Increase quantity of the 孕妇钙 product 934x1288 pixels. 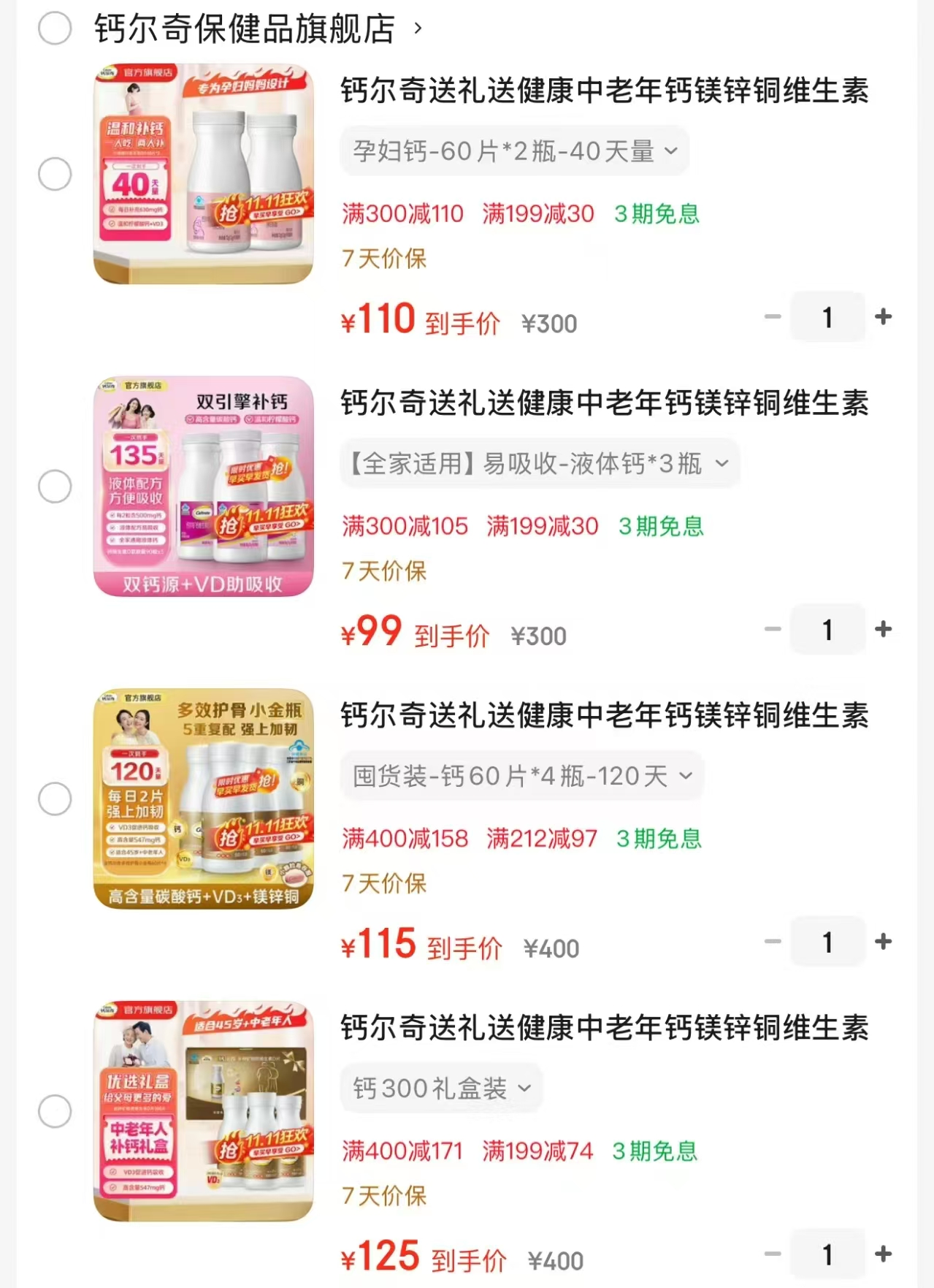884,316
